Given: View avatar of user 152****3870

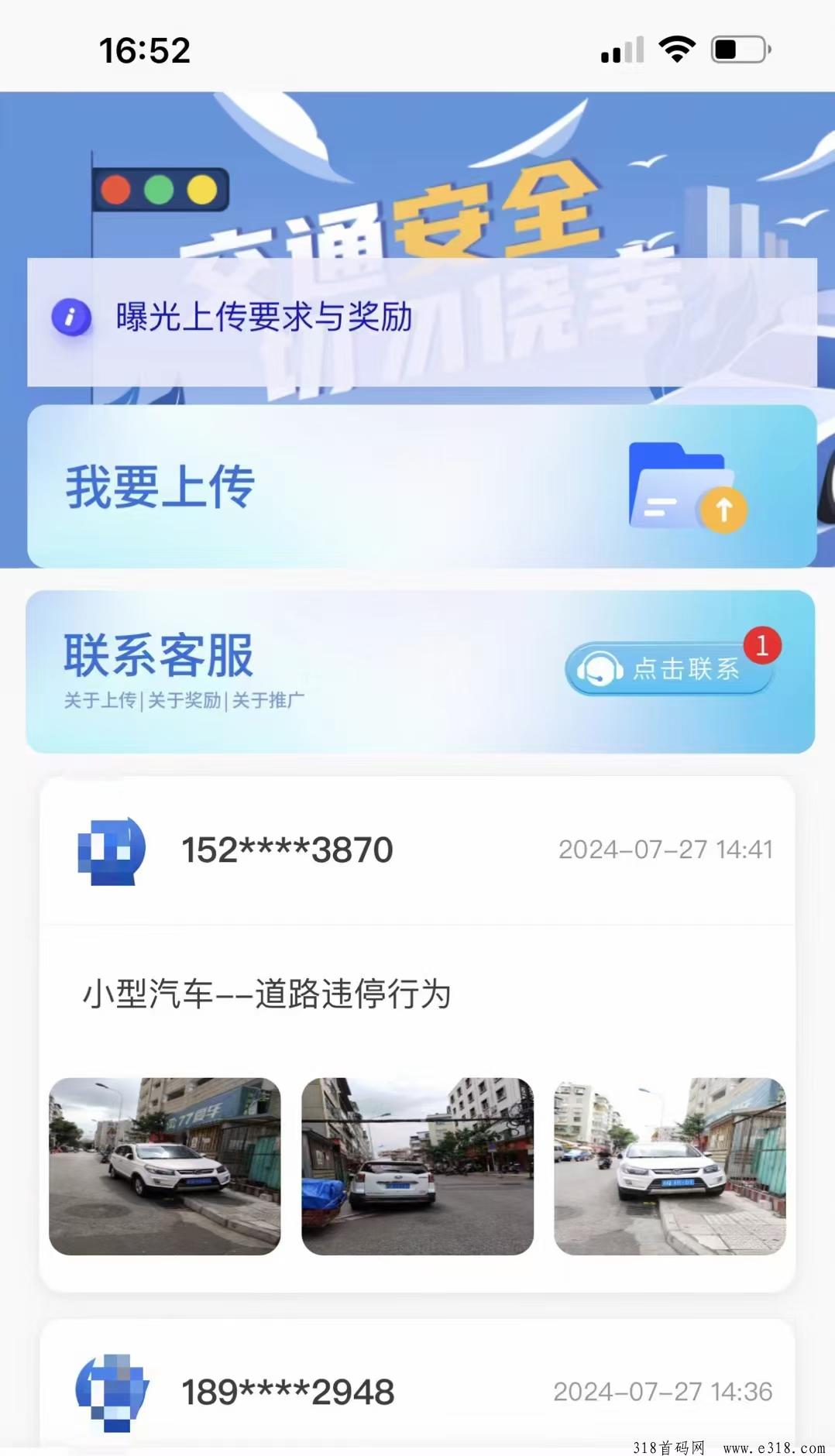Looking at the screenshot, I should 112,850.
